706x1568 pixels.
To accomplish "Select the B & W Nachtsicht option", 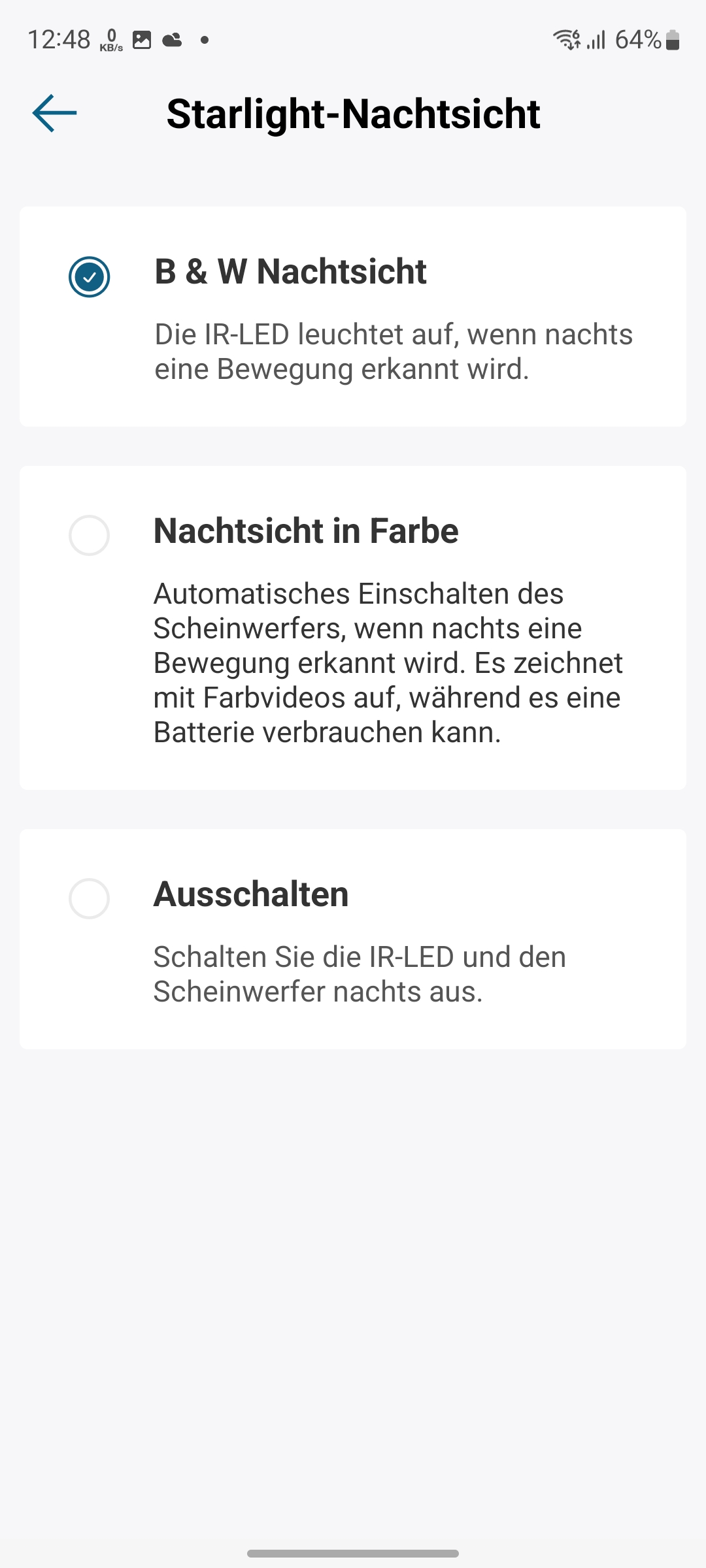I will tap(90, 277).
